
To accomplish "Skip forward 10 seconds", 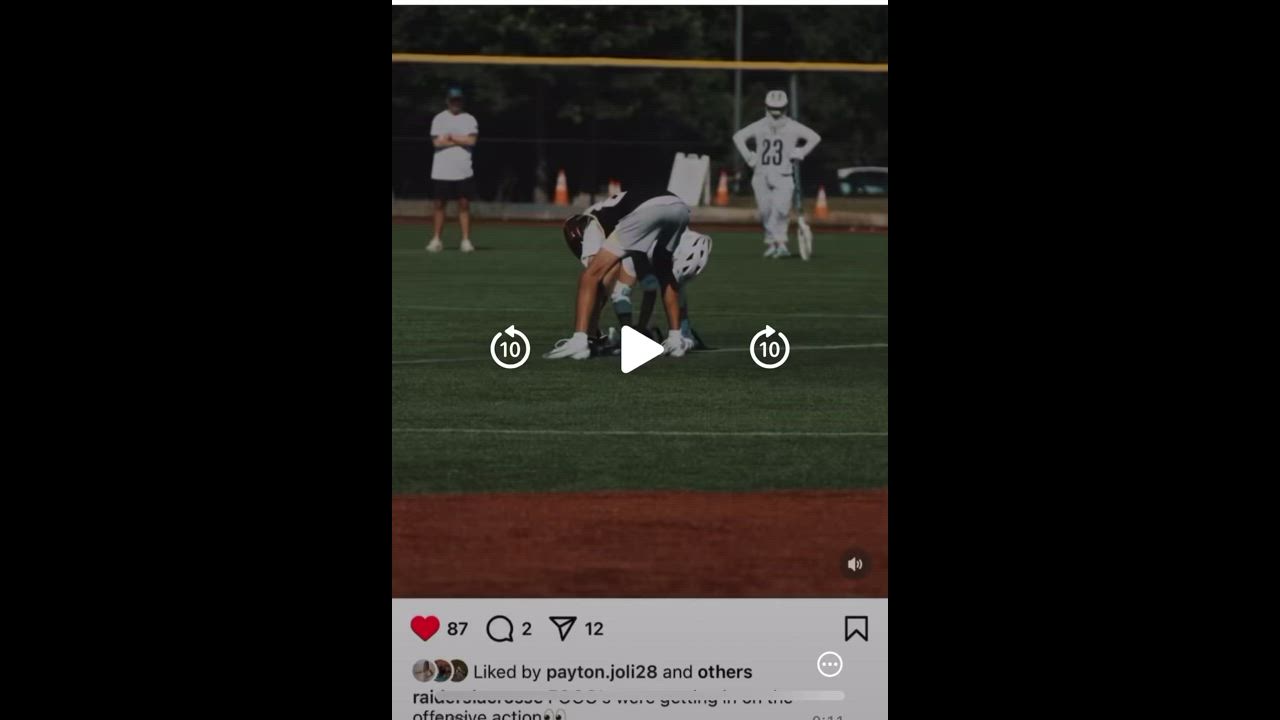I will [x=769, y=348].
